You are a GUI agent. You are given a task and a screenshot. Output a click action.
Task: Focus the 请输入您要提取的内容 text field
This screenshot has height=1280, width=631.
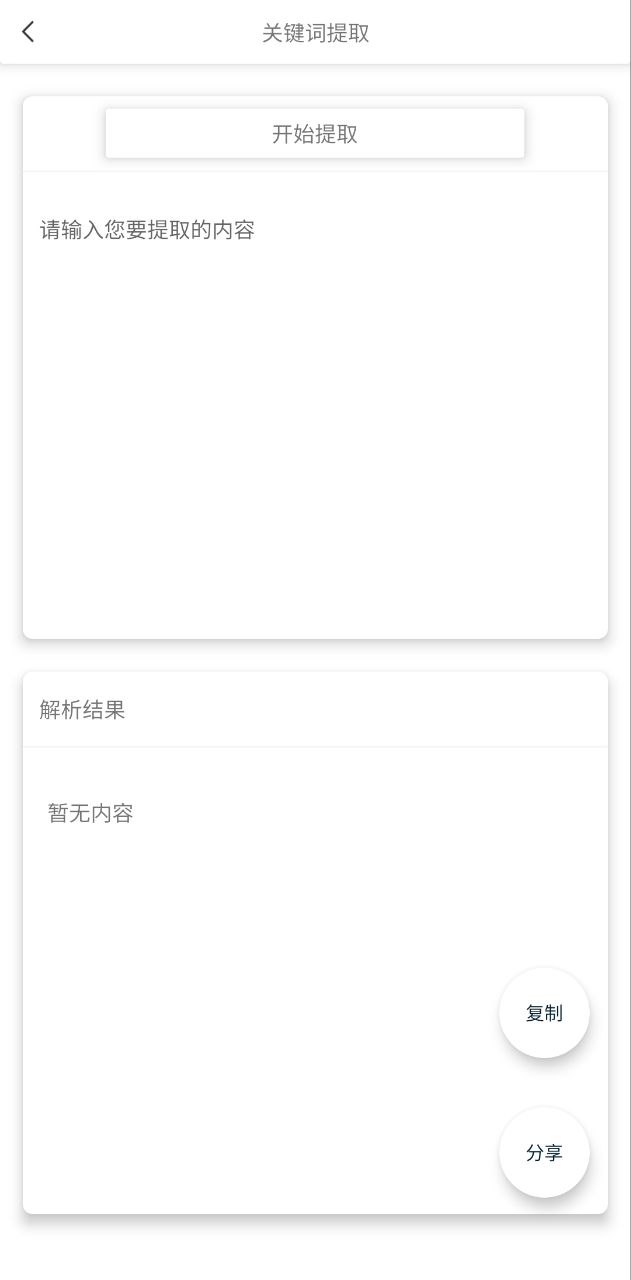pyautogui.click(x=315, y=400)
